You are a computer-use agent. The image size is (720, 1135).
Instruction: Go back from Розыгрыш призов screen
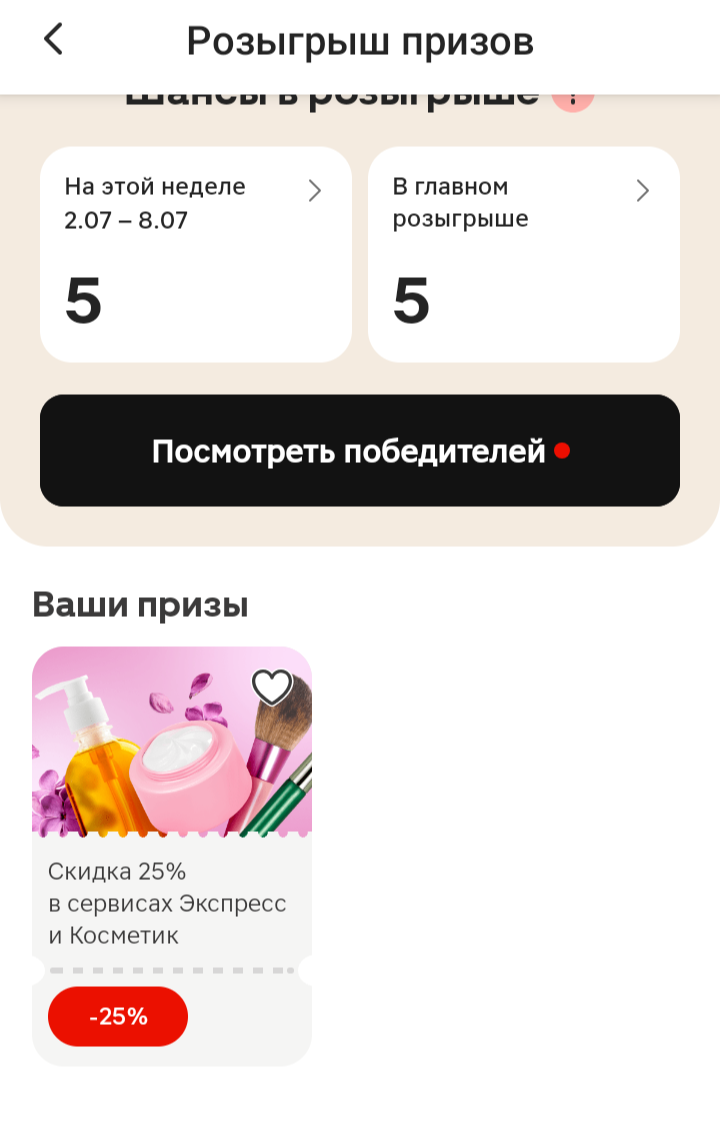pyautogui.click(x=53, y=40)
